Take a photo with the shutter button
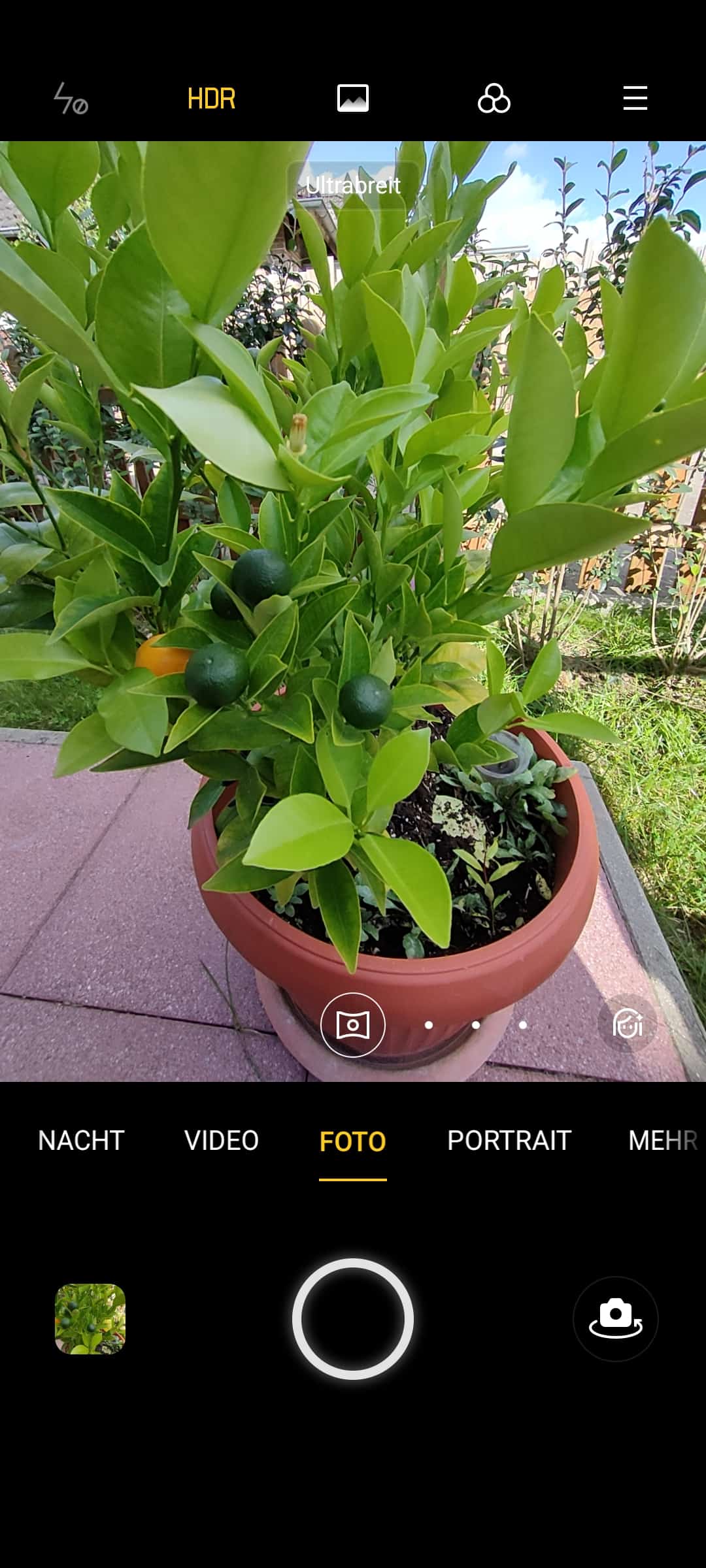Viewport: 706px width, 1568px height. pos(353,1318)
